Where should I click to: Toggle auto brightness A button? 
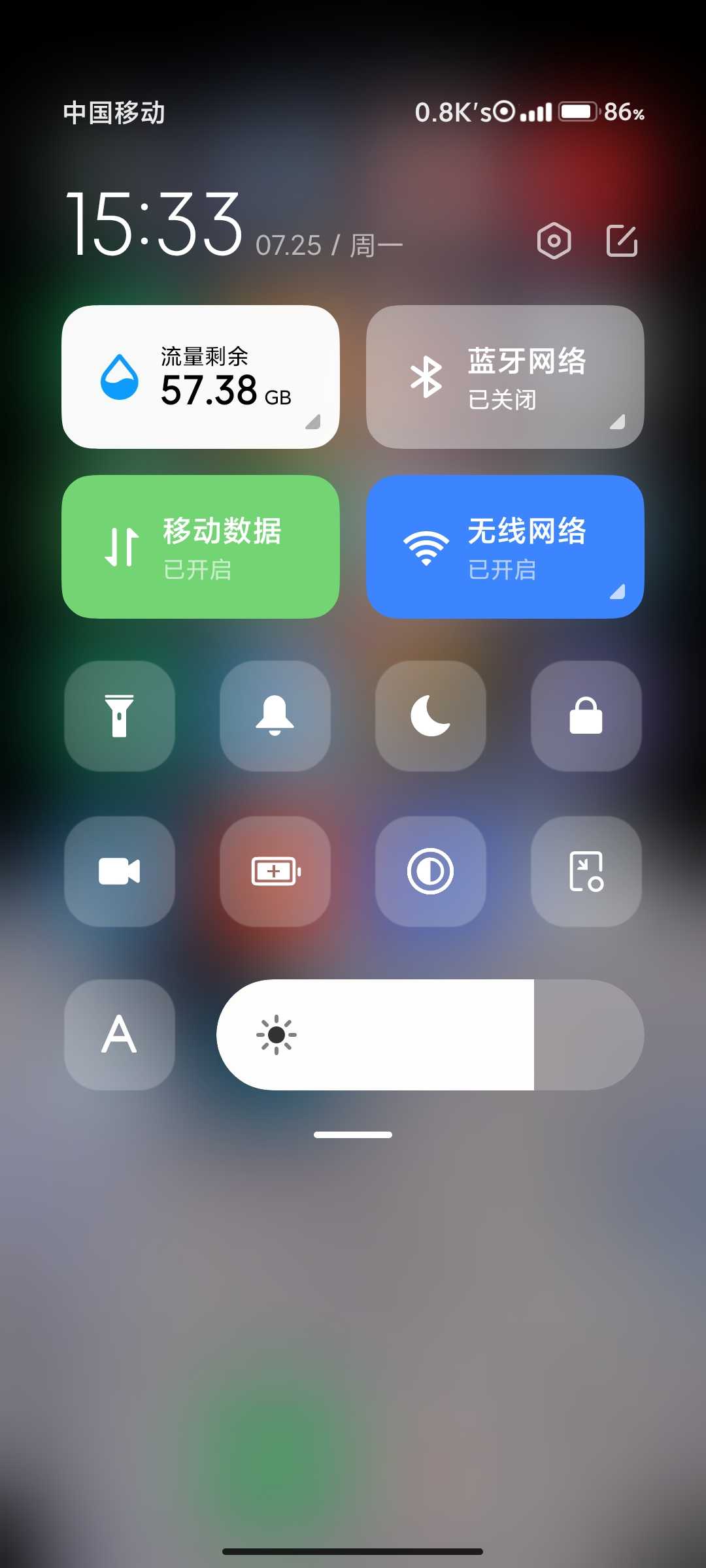click(x=120, y=1035)
